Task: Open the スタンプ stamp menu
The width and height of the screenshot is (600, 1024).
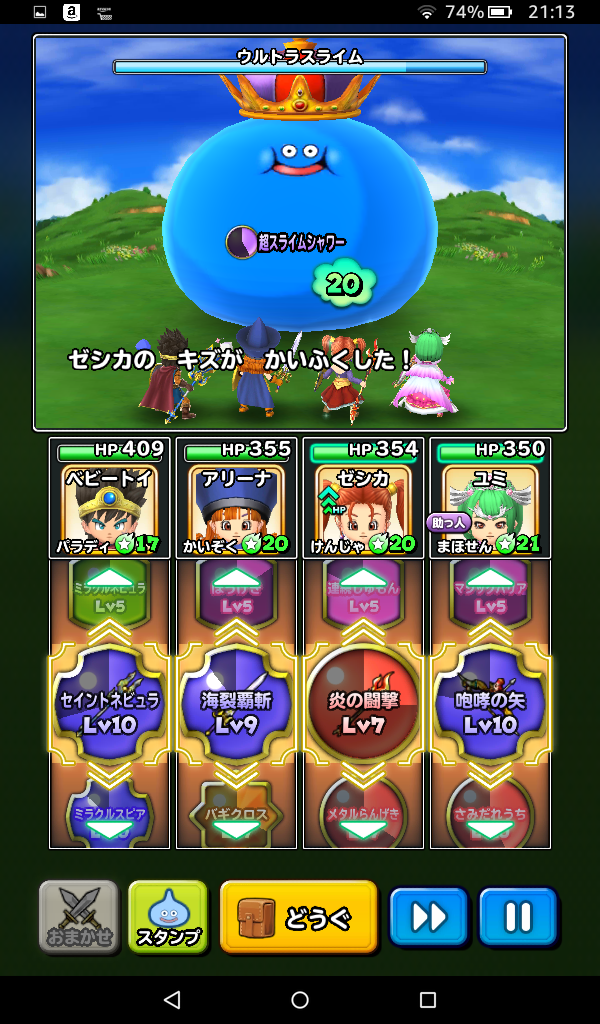Action: click(x=168, y=916)
